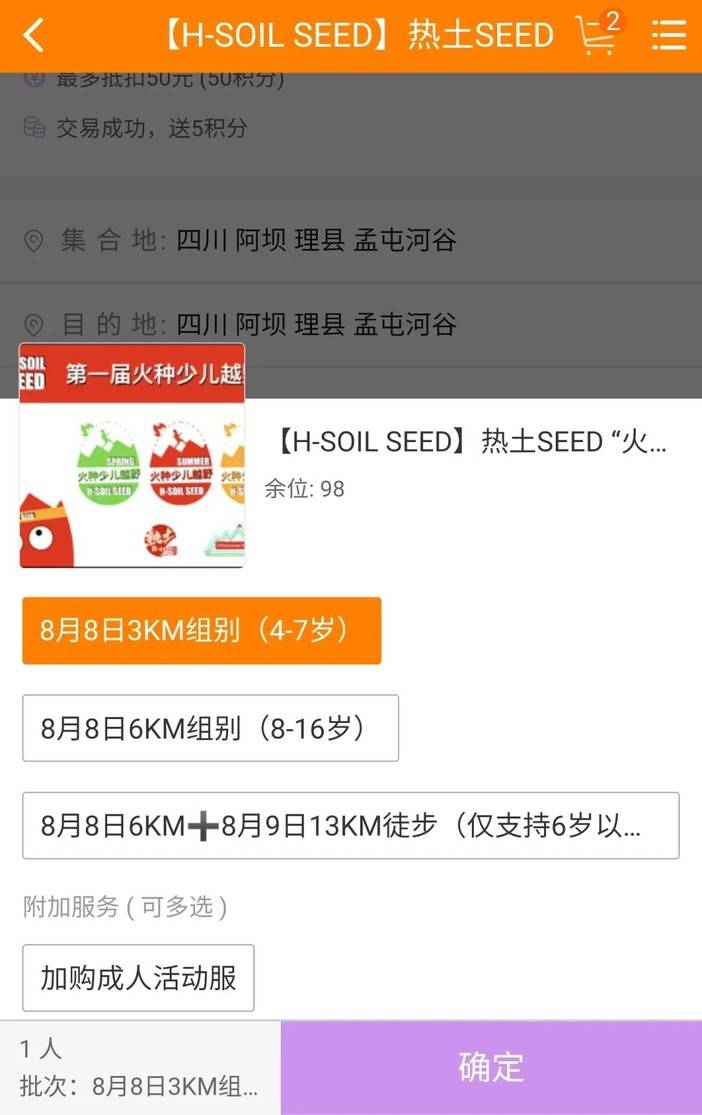Image resolution: width=702 pixels, height=1115 pixels.
Task: Open the shopping cart
Action: [597, 36]
